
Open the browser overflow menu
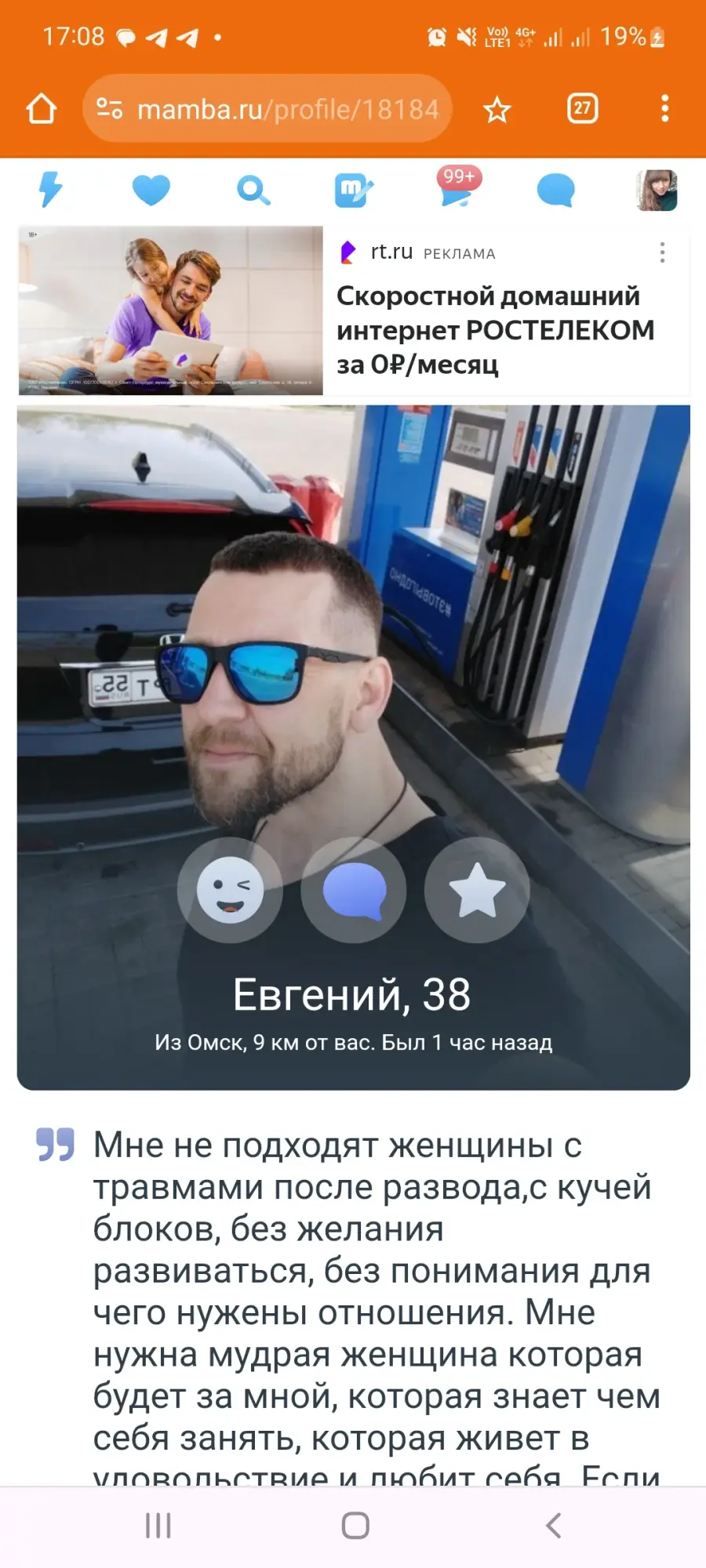coord(664,108)
